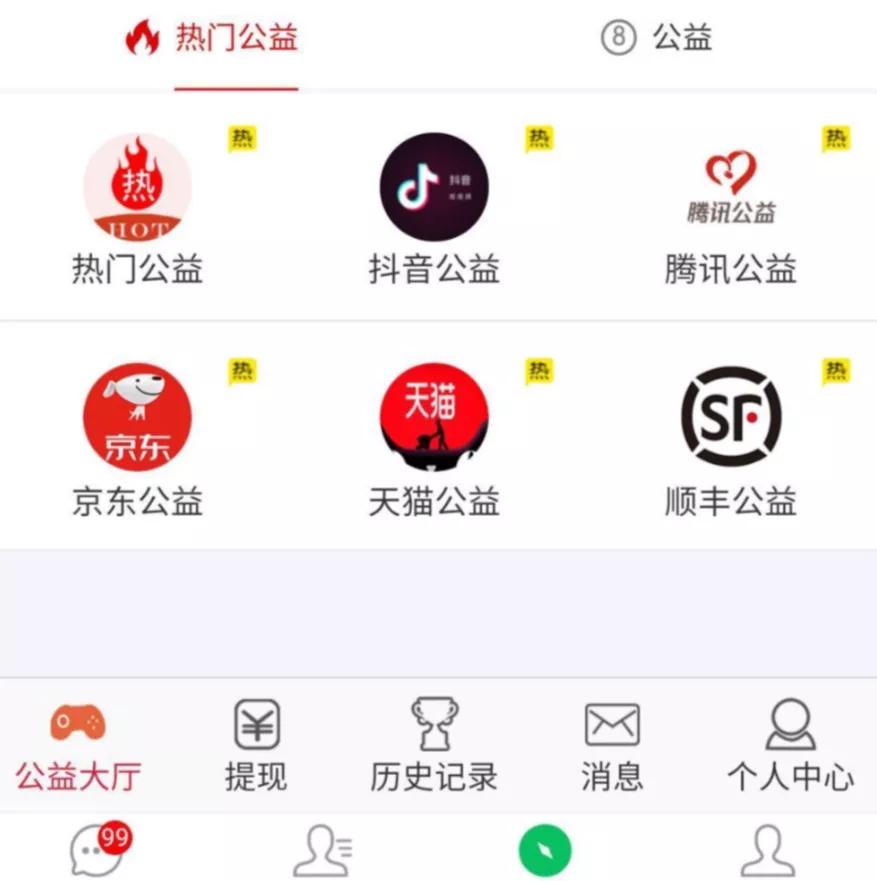Open the 热门公益 HOT flame icon
This screenshot has width=877, height=881.
(x=137, y=187)
